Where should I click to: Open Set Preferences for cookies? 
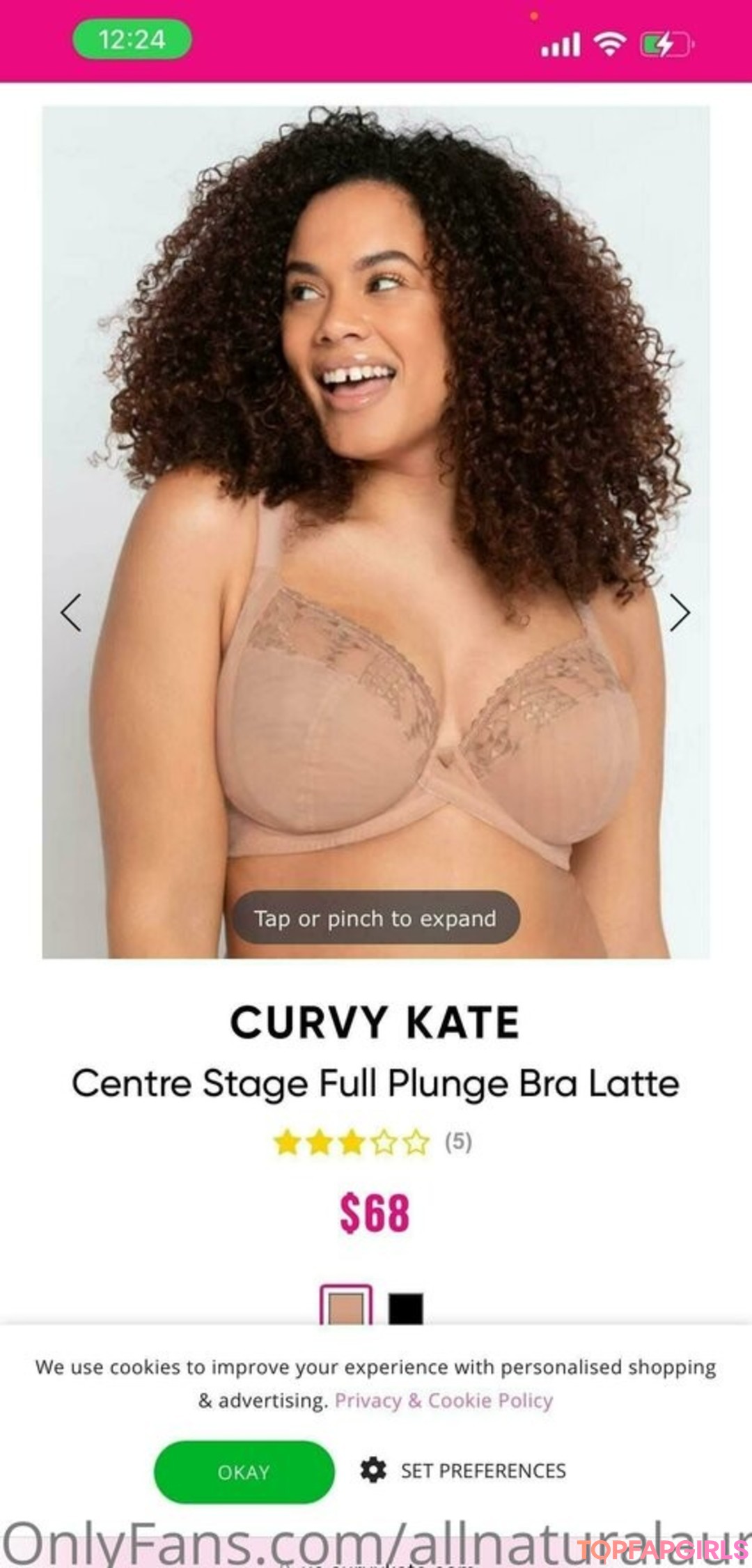coord(463,1470)
